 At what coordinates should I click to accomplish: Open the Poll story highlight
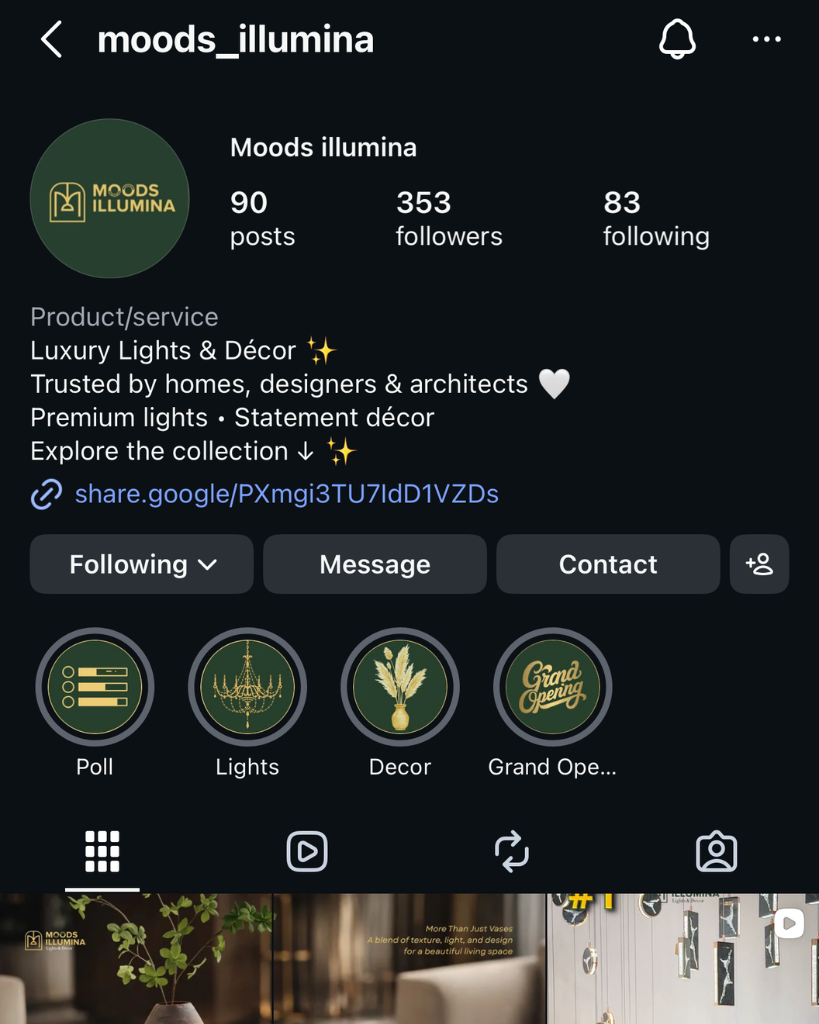point(95,687)
